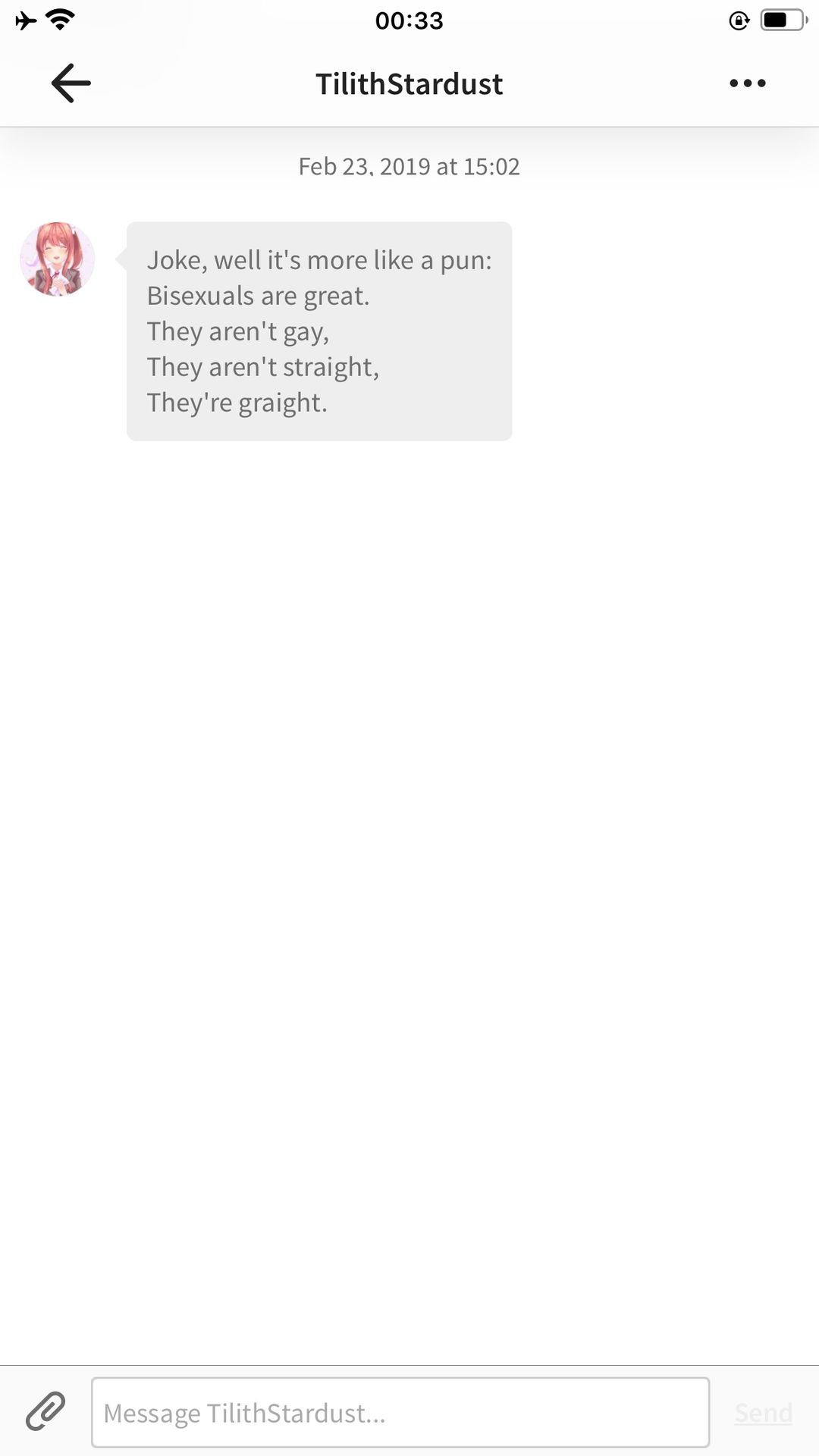
Task: Tap the paperclip attachment icon
Action: point(45,1411)
